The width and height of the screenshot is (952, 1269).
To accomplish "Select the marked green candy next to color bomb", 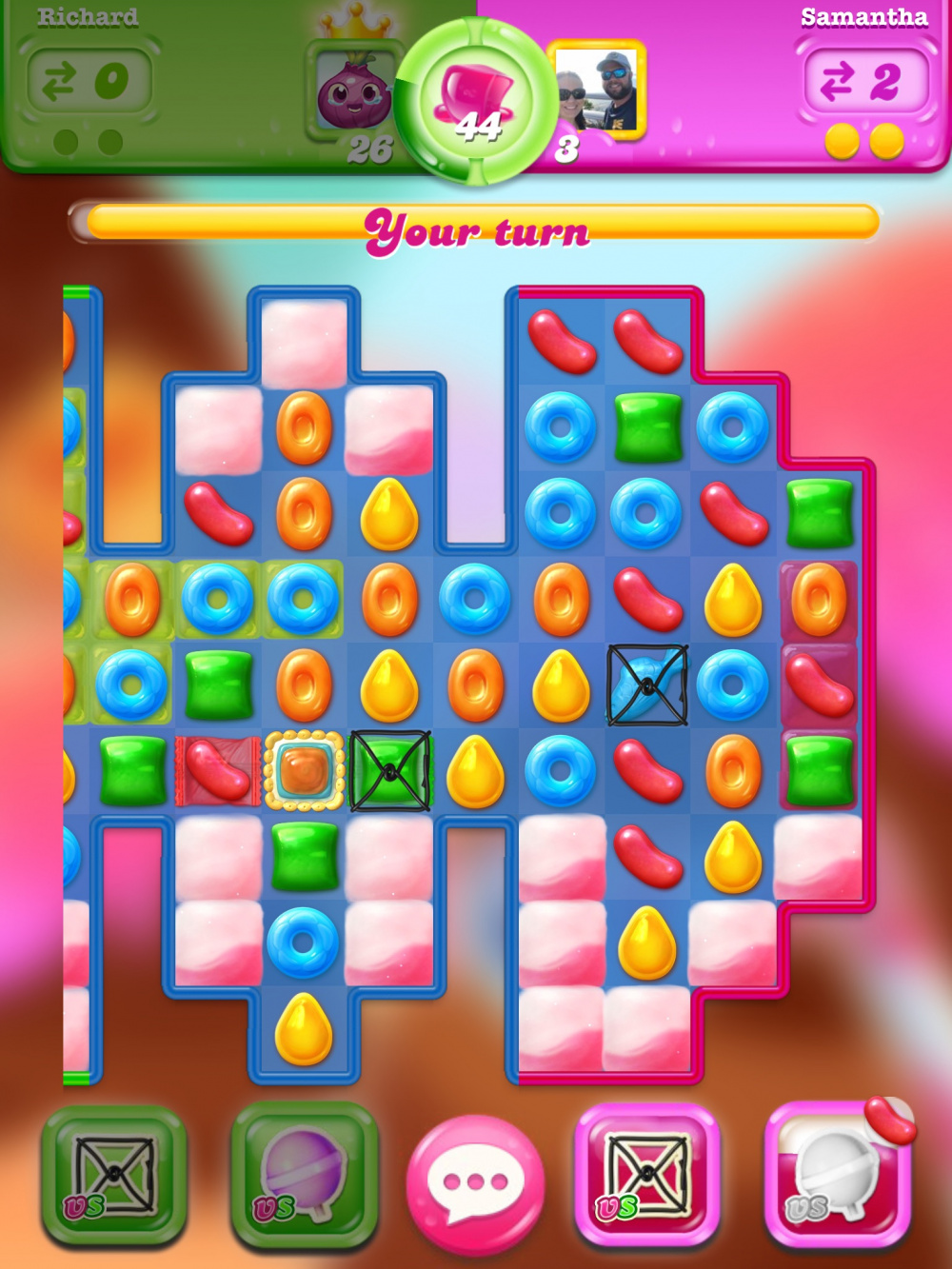I will point(390,770).
